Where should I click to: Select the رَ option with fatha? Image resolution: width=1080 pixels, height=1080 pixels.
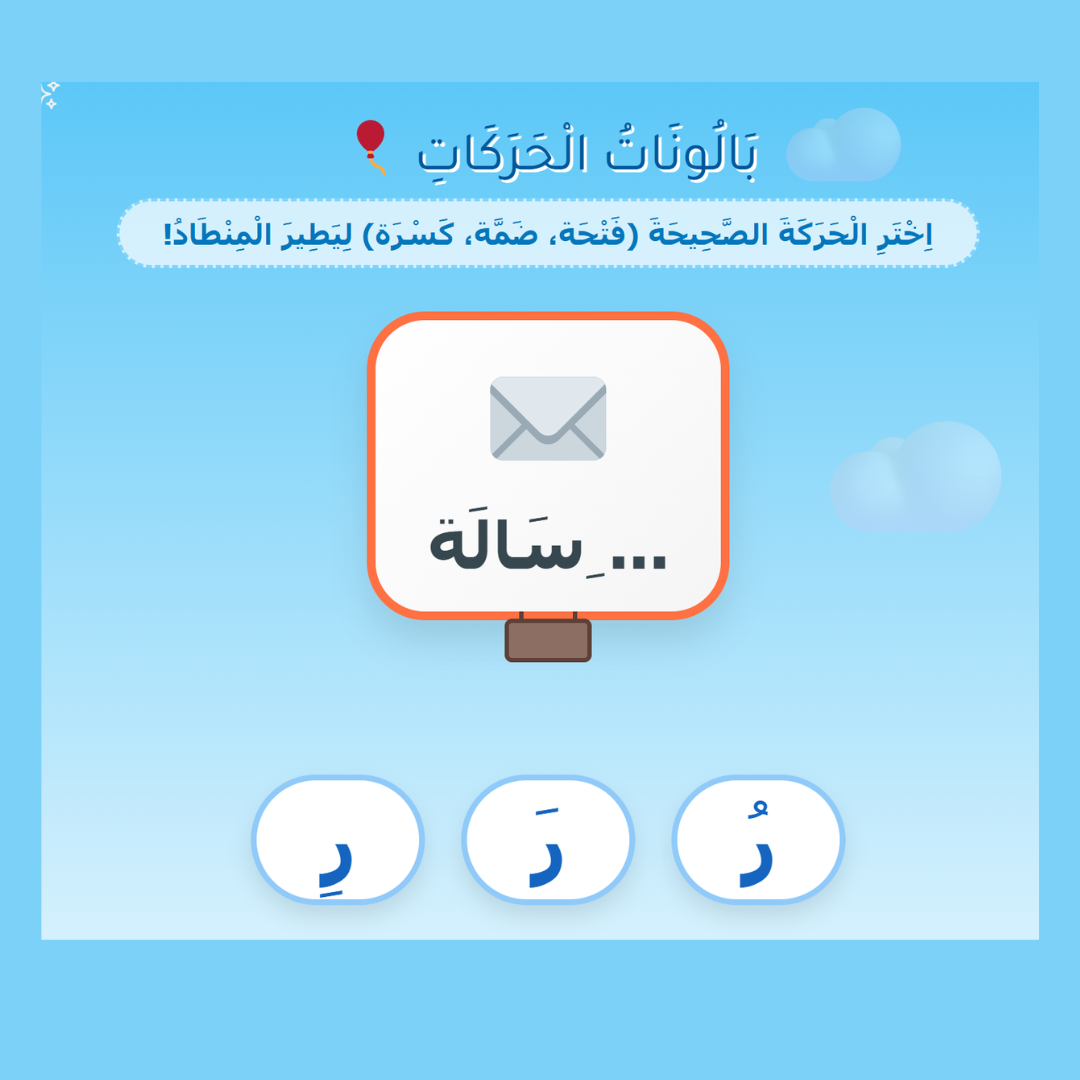coord(548,839)
